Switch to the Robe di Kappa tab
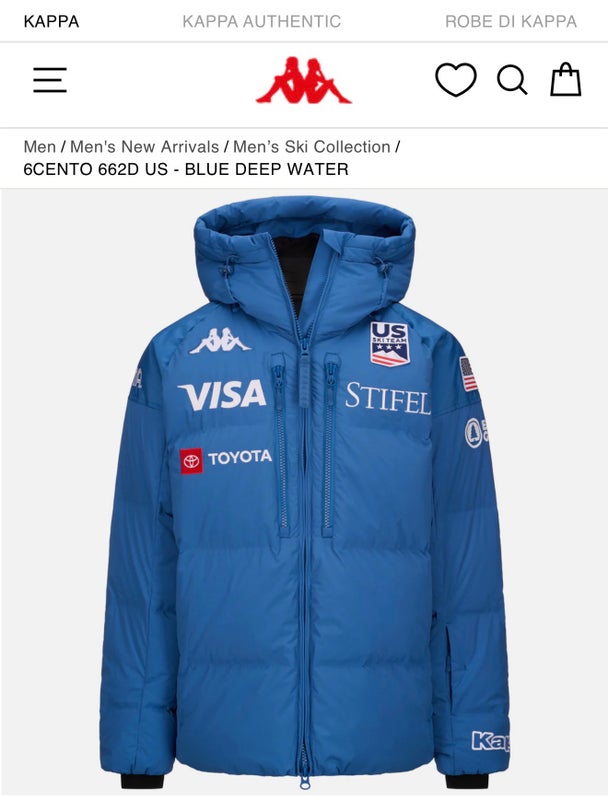608x800 pixels. click(x=510, y=21)
